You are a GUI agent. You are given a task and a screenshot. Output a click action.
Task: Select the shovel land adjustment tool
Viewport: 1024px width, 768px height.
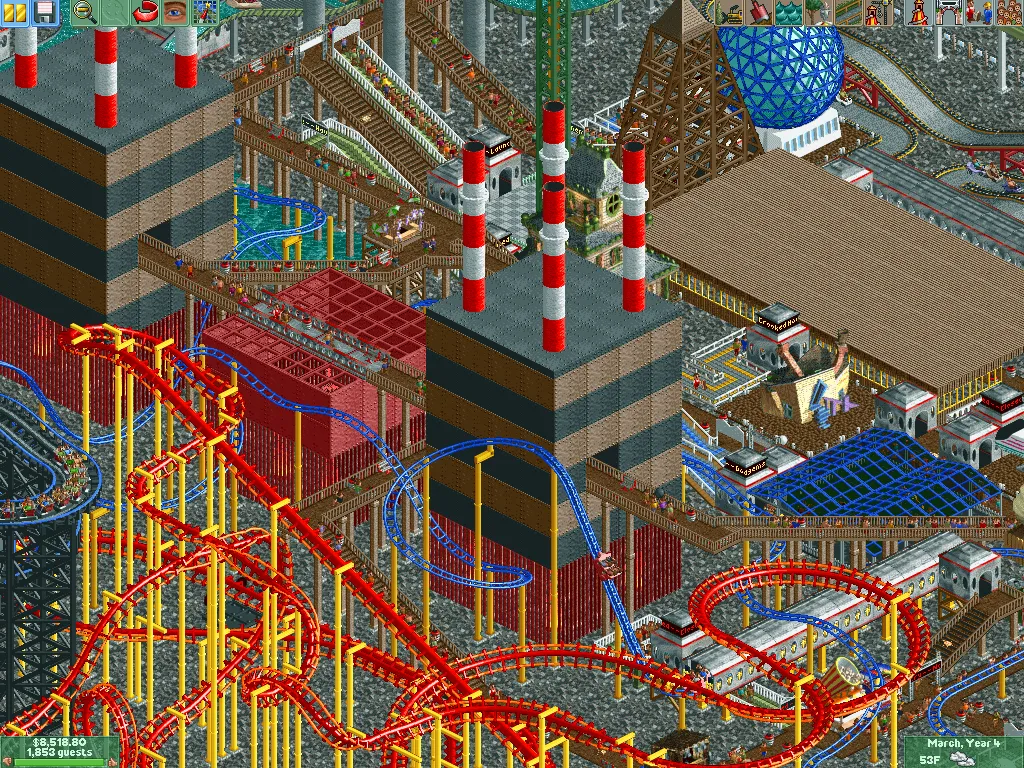pyautogui.click(x=758, y=12)
